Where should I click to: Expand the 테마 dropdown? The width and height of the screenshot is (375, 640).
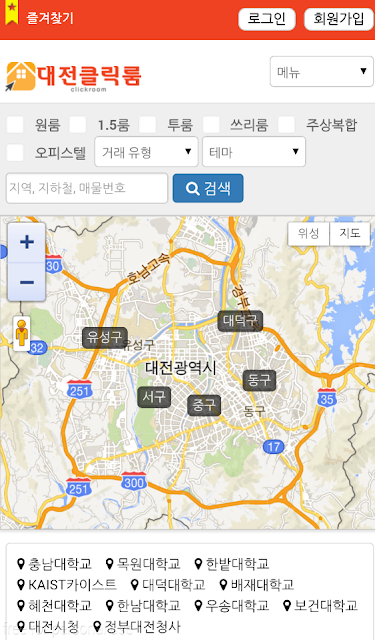[254, 152]
